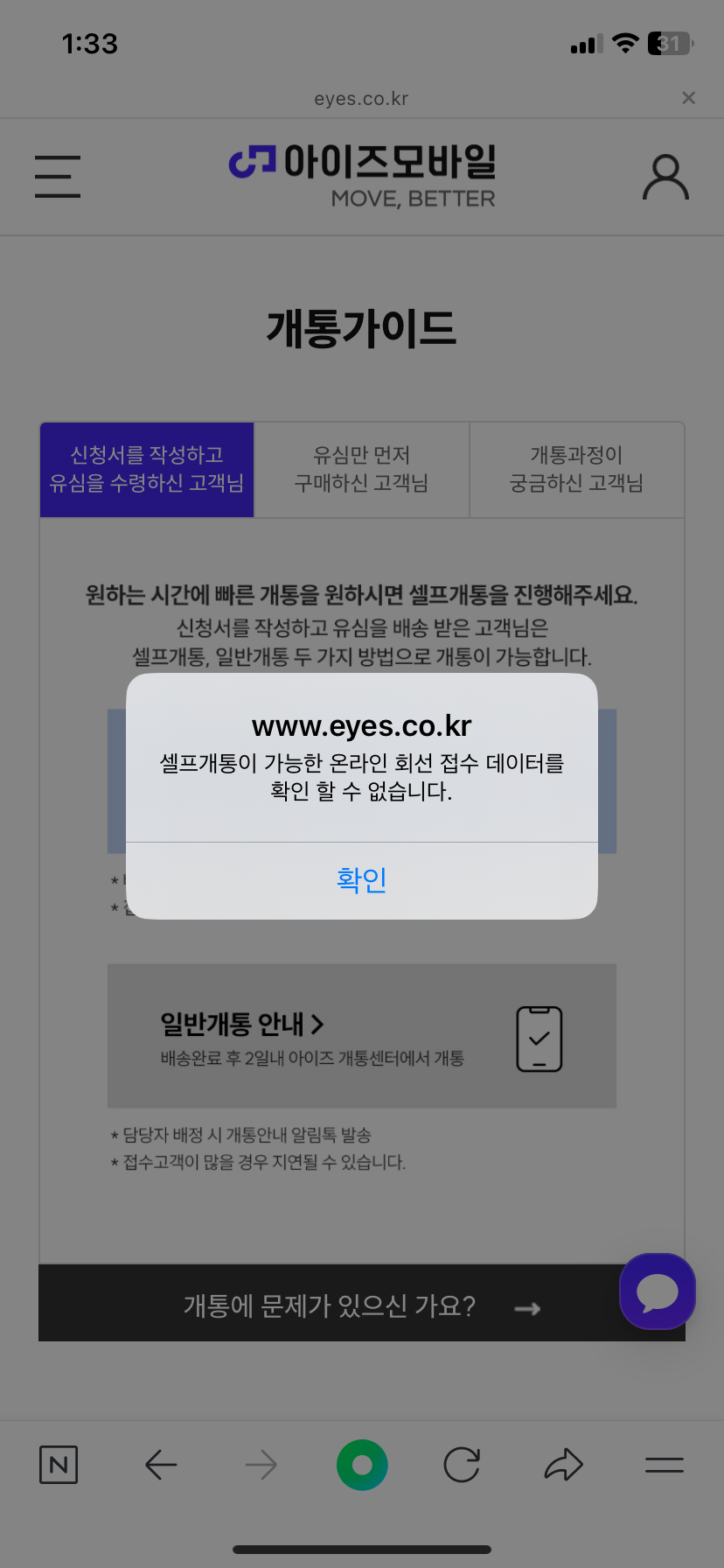The height and width of the screenshot is (1568, 724).
Task: Go back to the previous page
Action: point(161,1465)
